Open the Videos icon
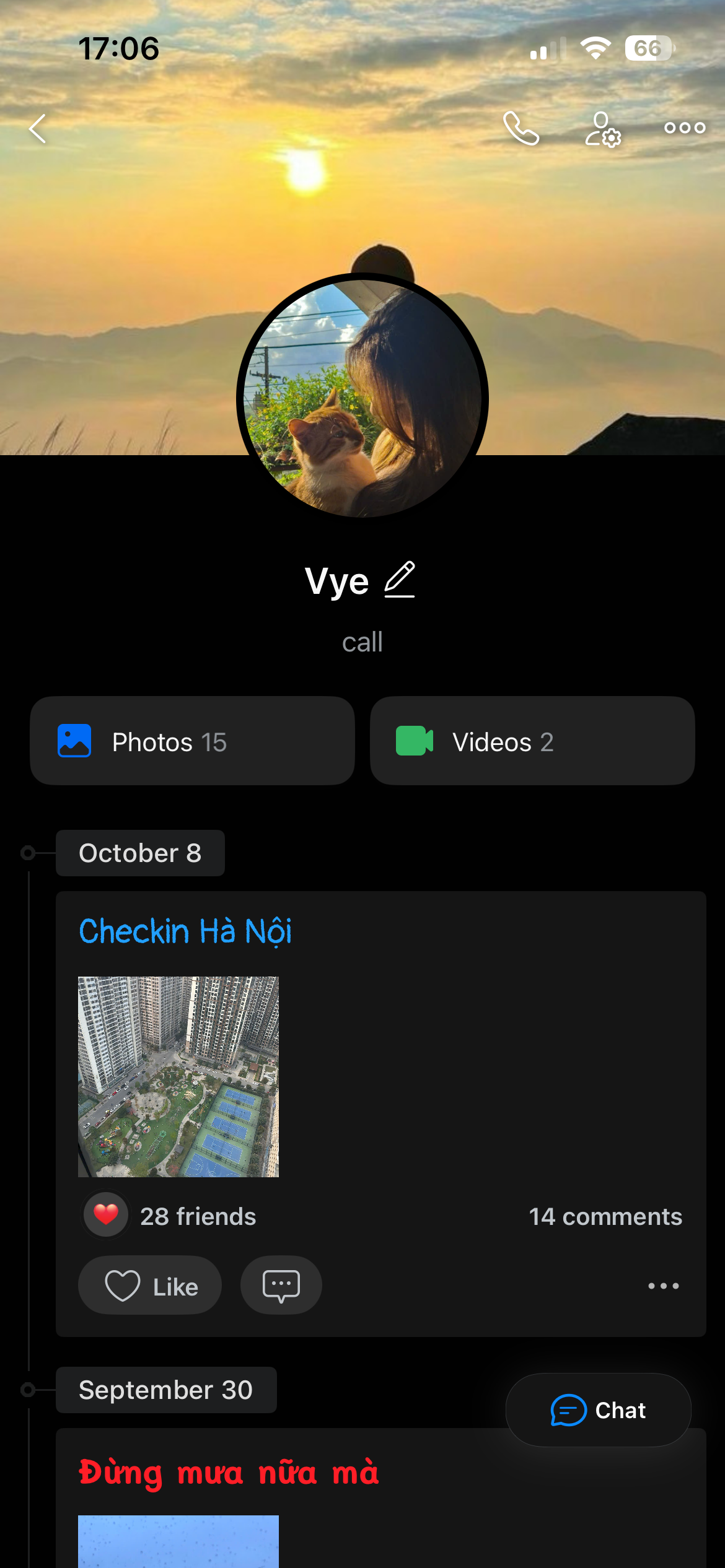The image size is (725, 1568). coord(414,741)
